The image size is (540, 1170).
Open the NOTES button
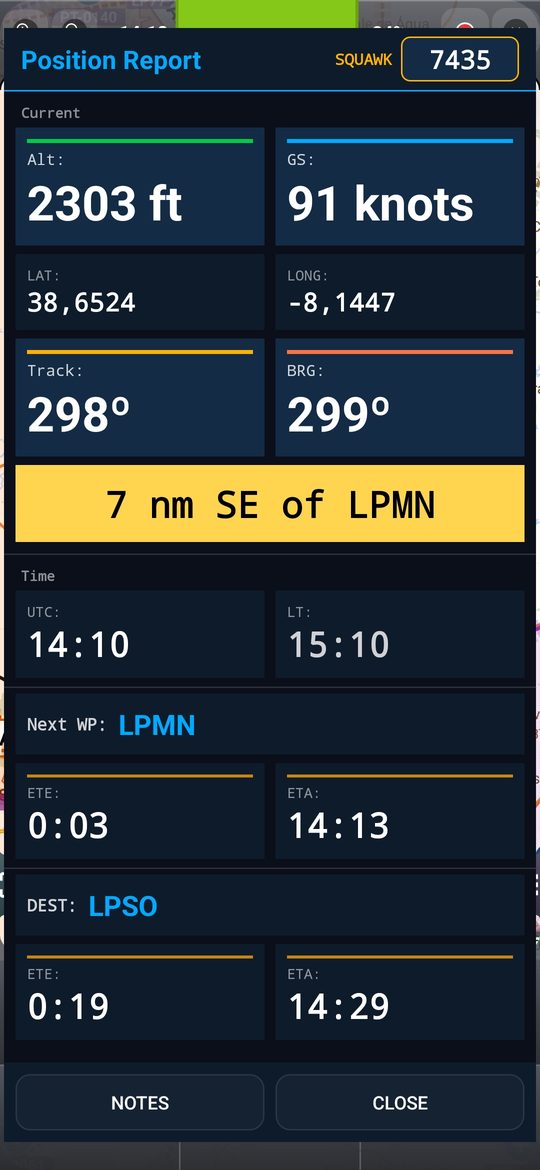point(139,1102)
